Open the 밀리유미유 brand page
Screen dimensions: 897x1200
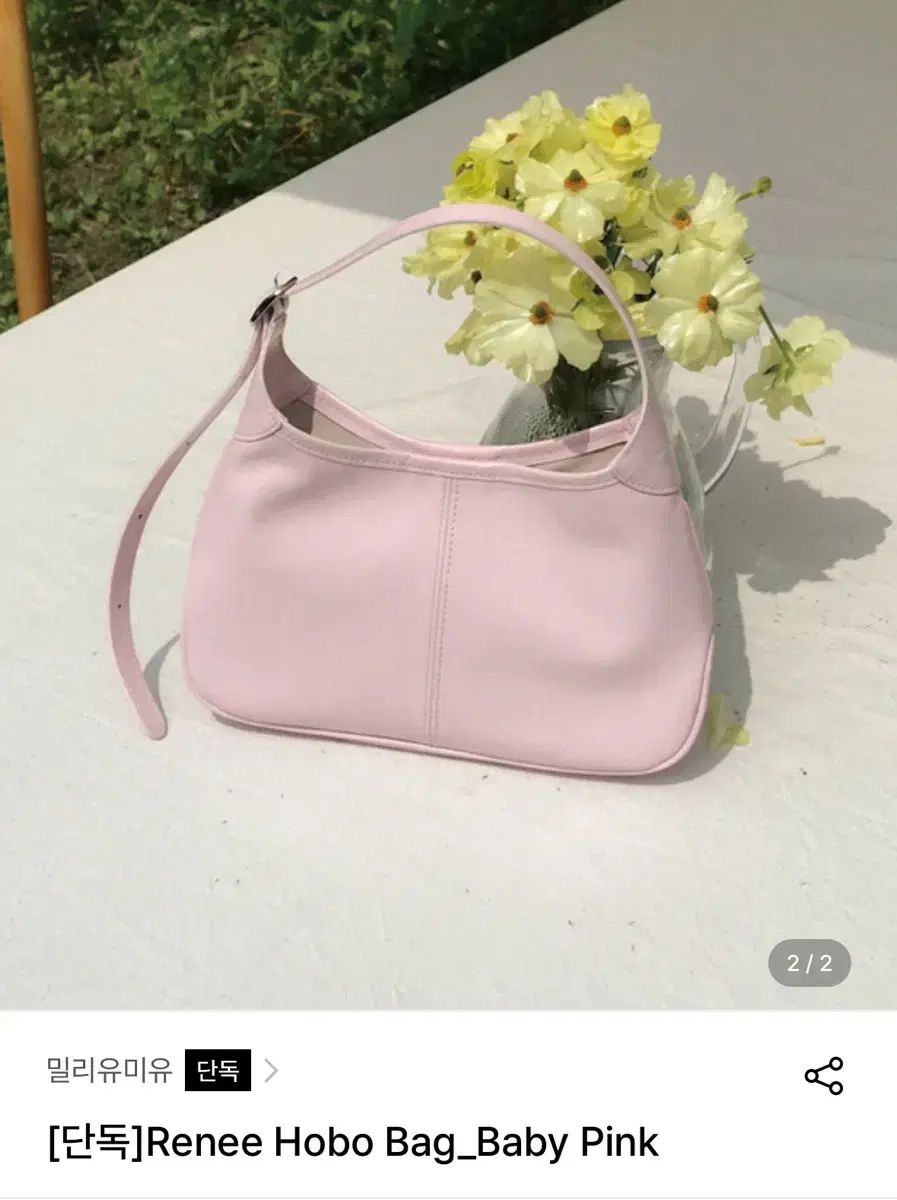coord(110,1071)
